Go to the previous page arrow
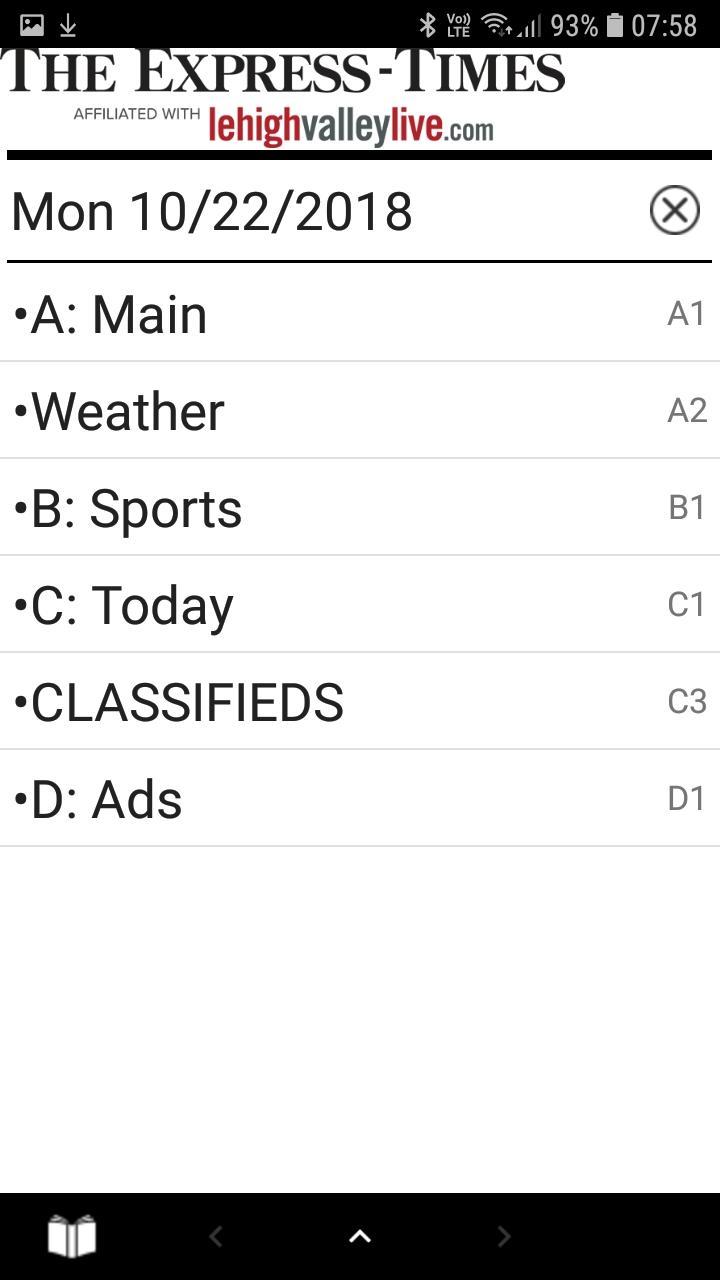The image size is (720, 1280). point(216,1237)
